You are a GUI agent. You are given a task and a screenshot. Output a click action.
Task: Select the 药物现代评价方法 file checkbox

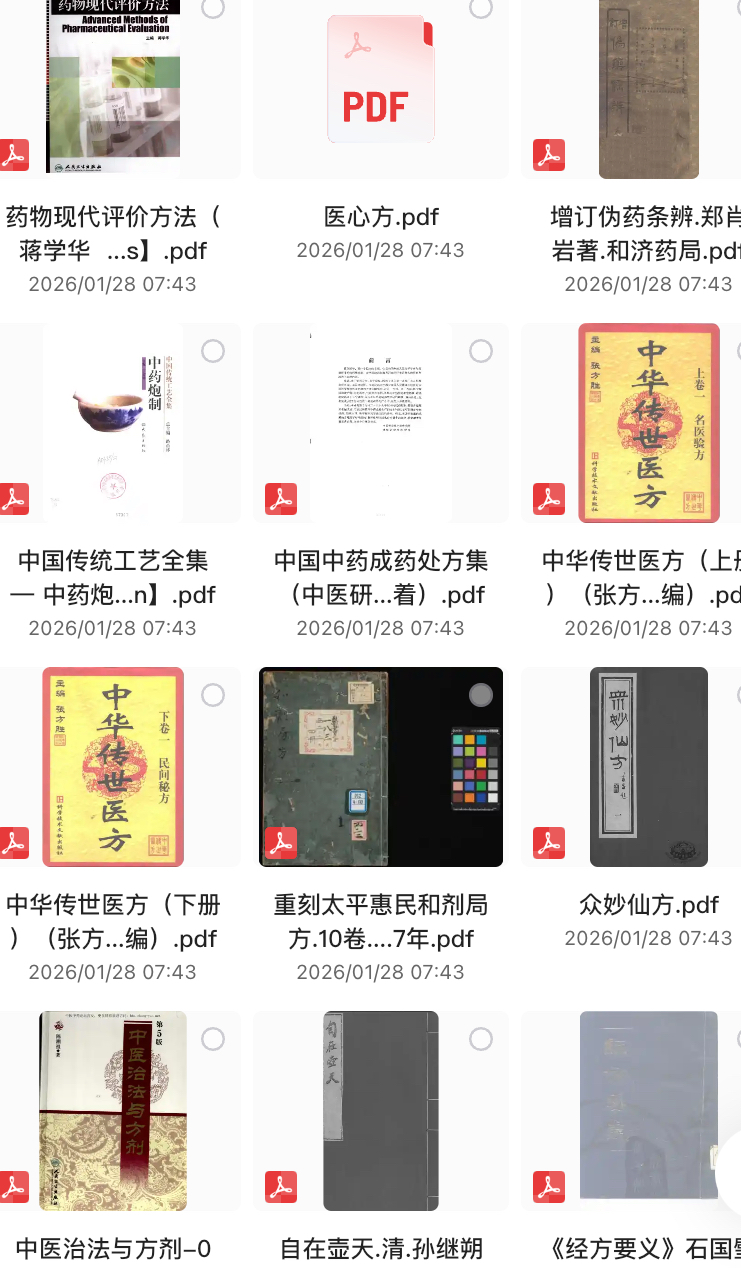coord(213,8)
